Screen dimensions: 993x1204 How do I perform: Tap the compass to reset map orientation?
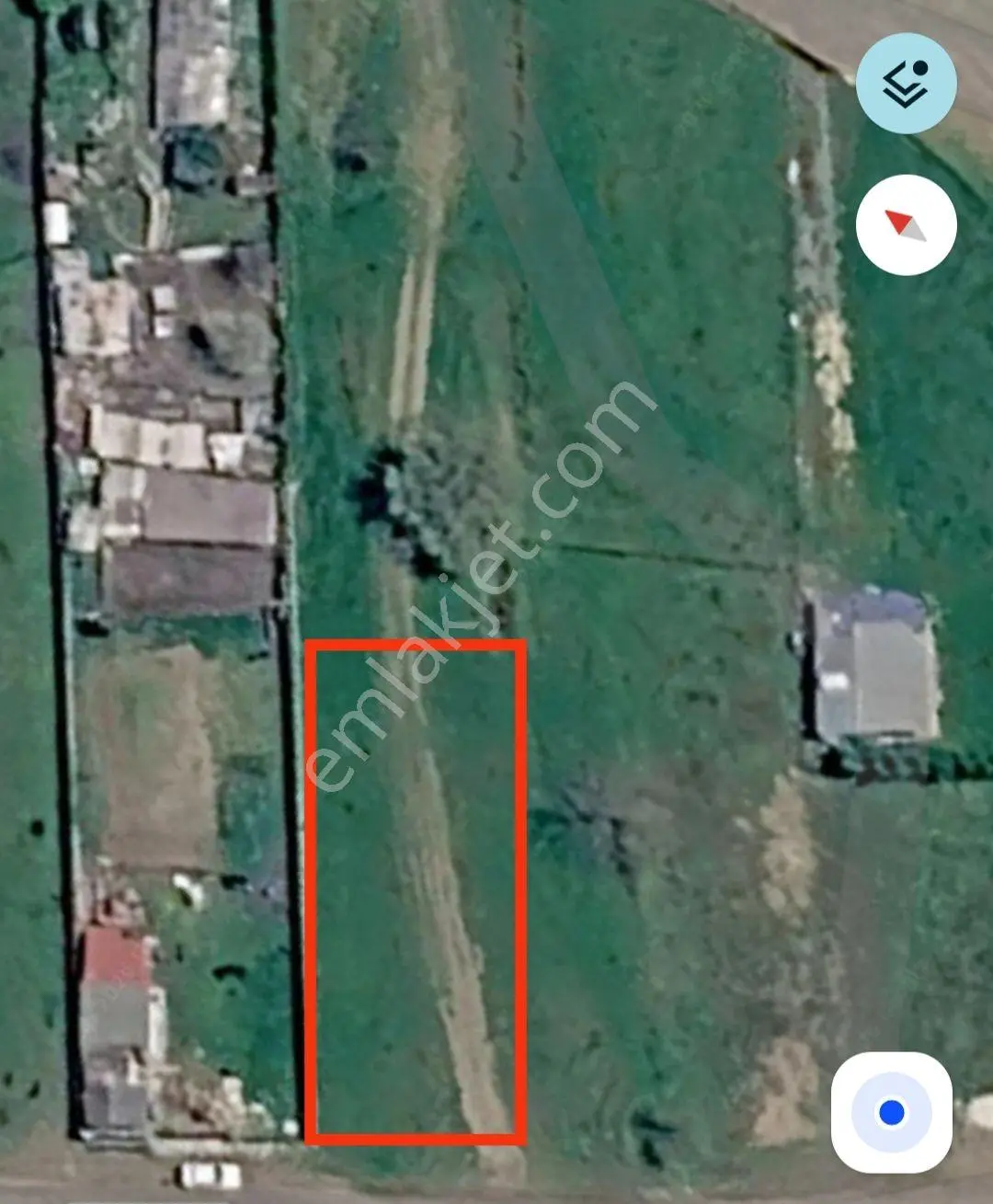pos(906,225)
